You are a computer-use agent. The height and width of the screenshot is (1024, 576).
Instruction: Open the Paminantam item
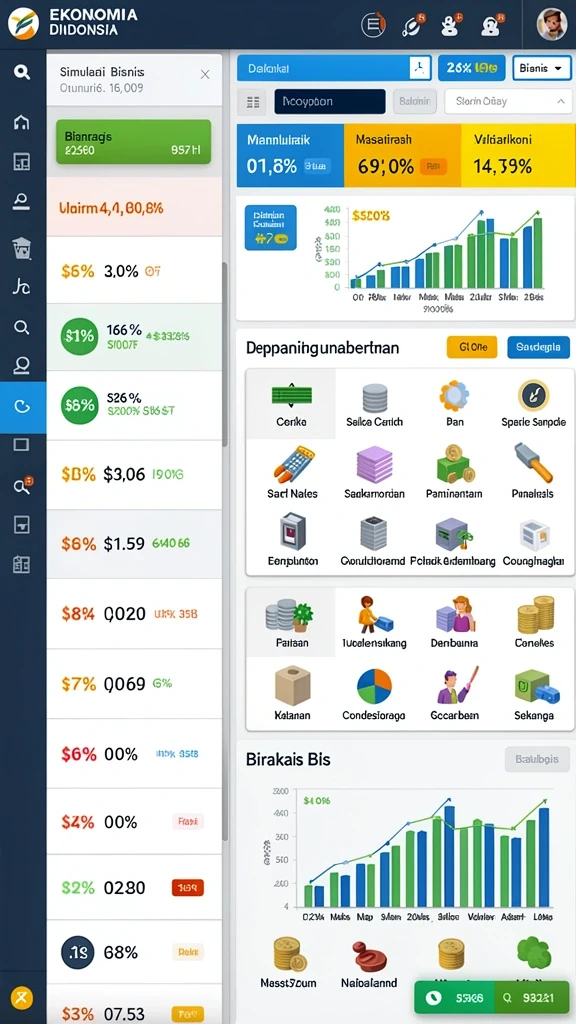(x=455, y=473)
